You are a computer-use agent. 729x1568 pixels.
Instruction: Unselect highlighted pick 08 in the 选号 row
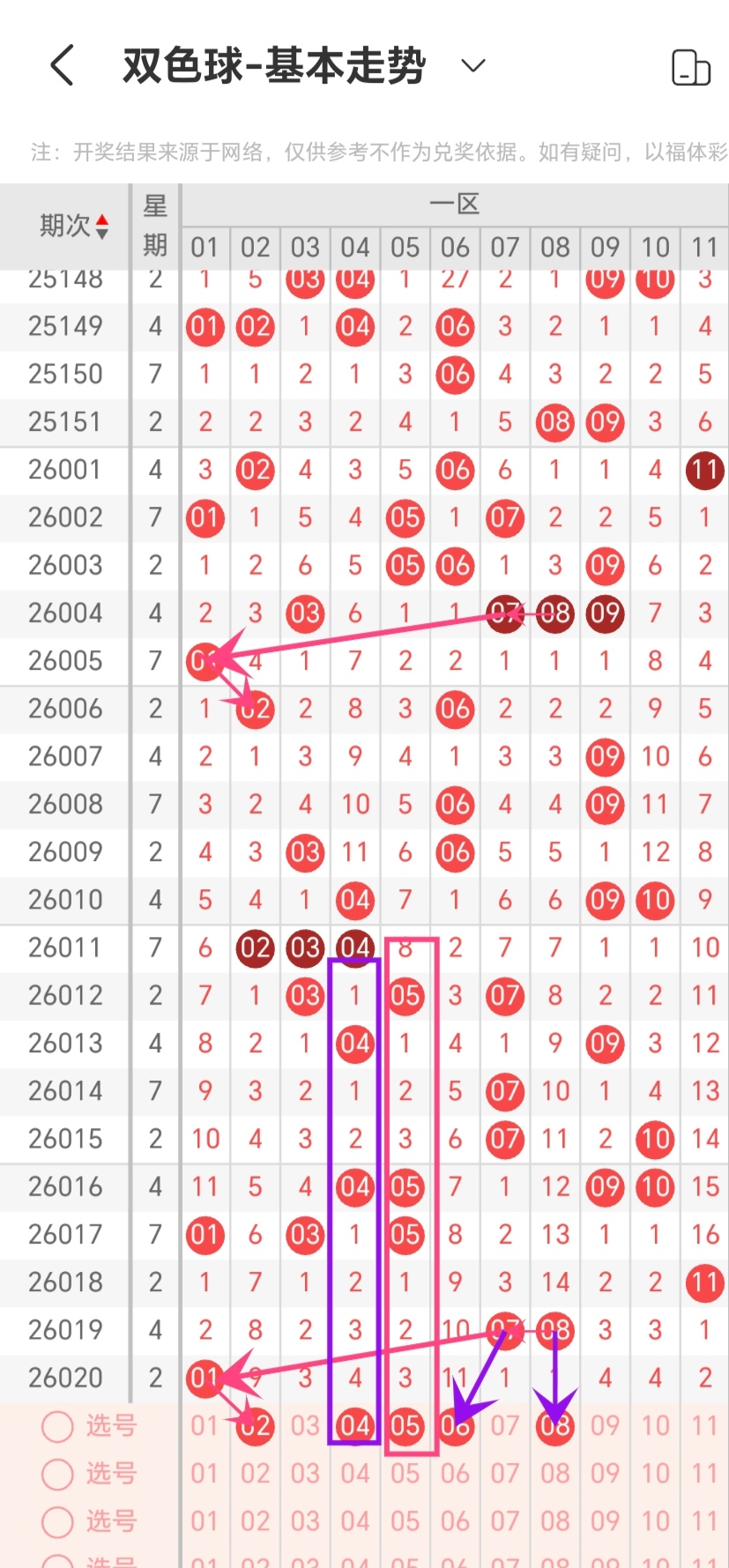click(x=555, y=1426)
